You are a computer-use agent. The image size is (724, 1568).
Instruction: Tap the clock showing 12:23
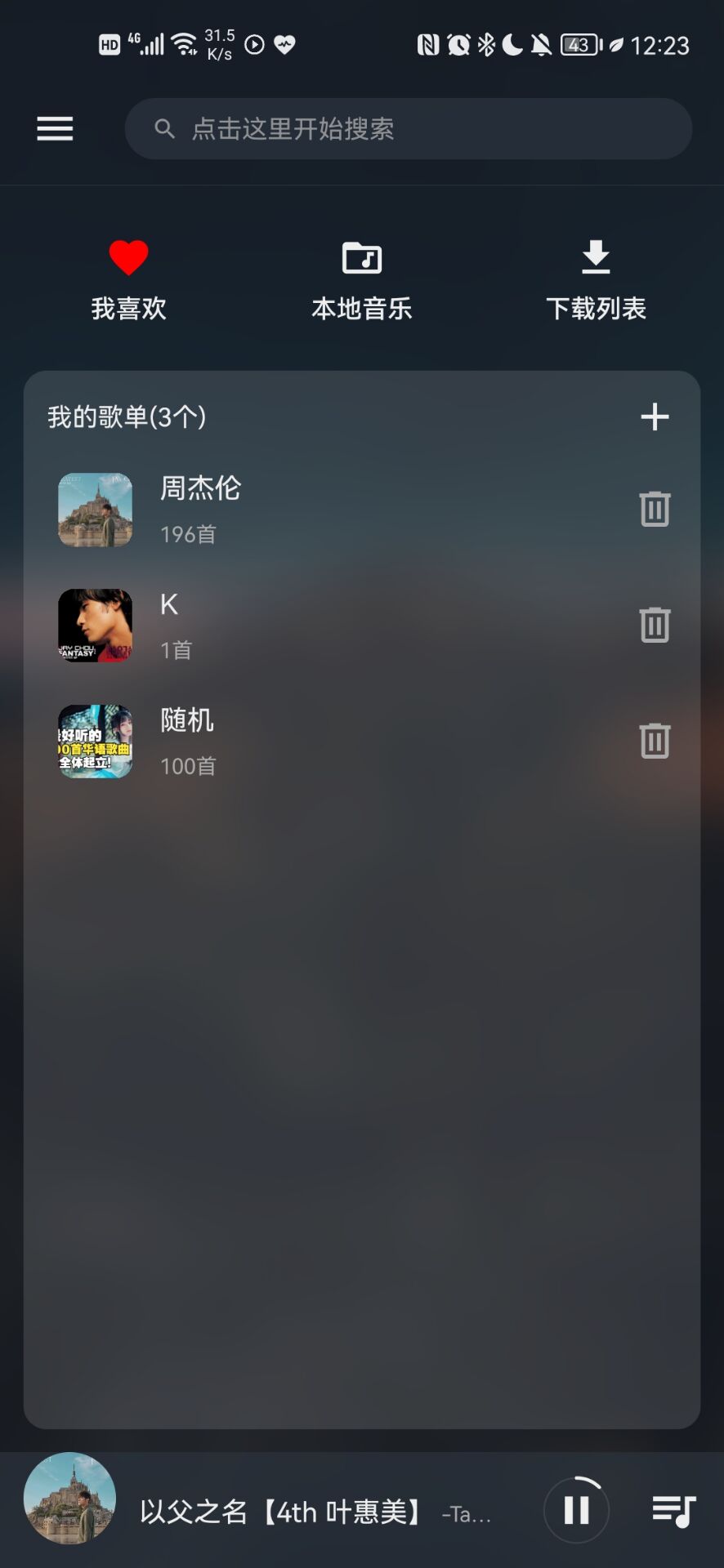tap(662, 43)
